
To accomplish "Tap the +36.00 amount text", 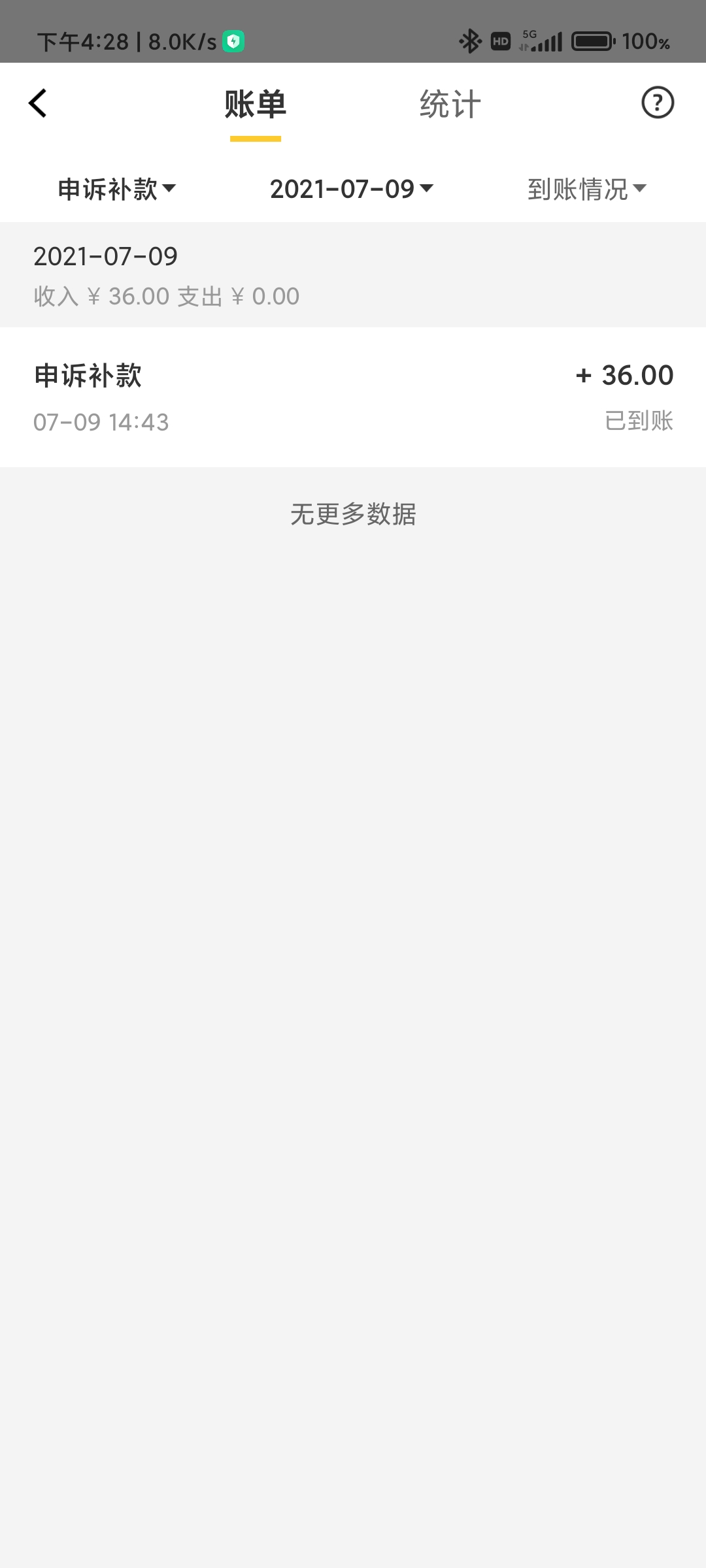I will point(624,374).
